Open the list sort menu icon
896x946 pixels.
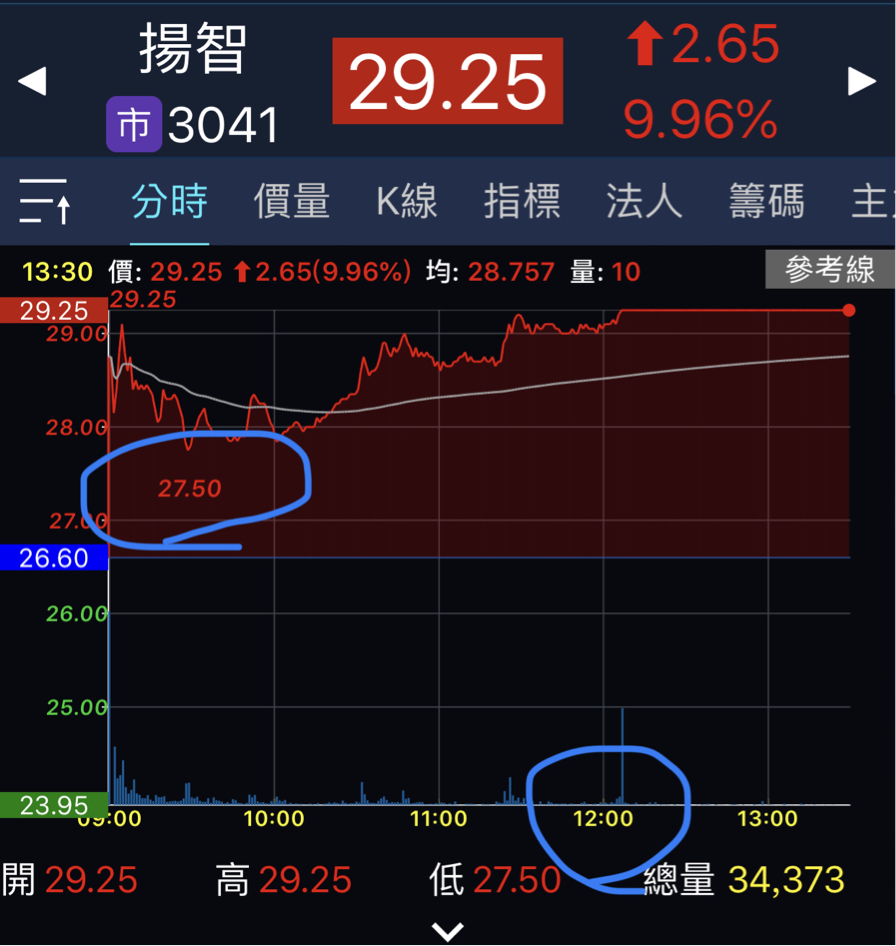45,202
